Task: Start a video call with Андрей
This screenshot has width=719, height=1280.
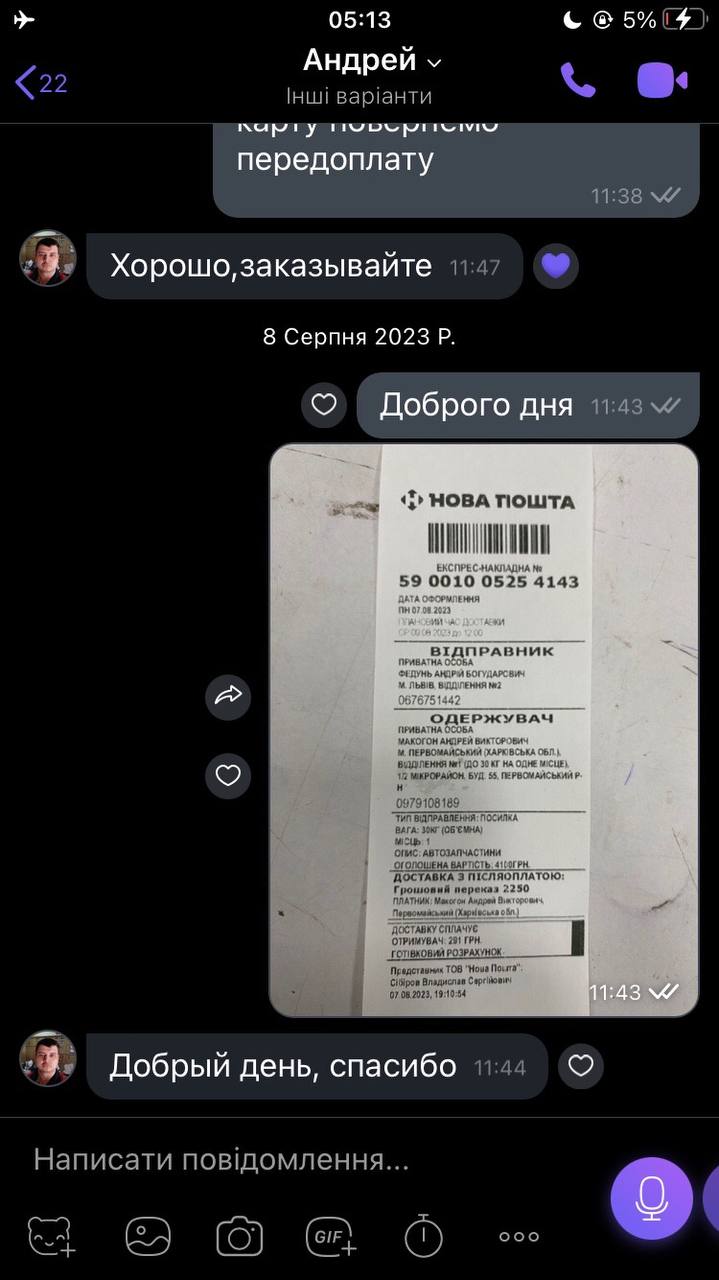Action: pos(662,81)
